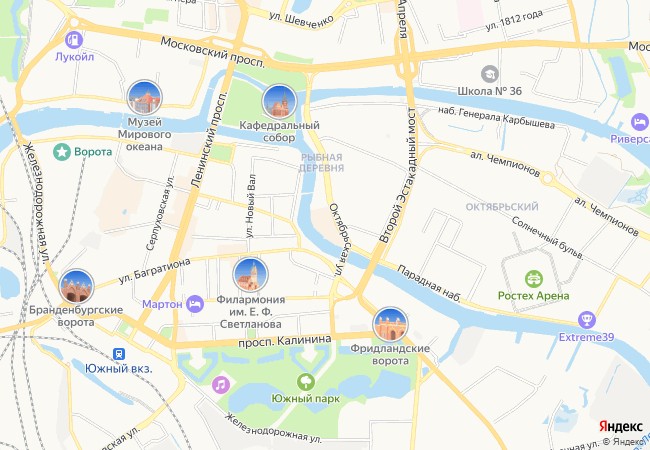
Task: Tap the Ворота place marker
Action: coord(63,150)
